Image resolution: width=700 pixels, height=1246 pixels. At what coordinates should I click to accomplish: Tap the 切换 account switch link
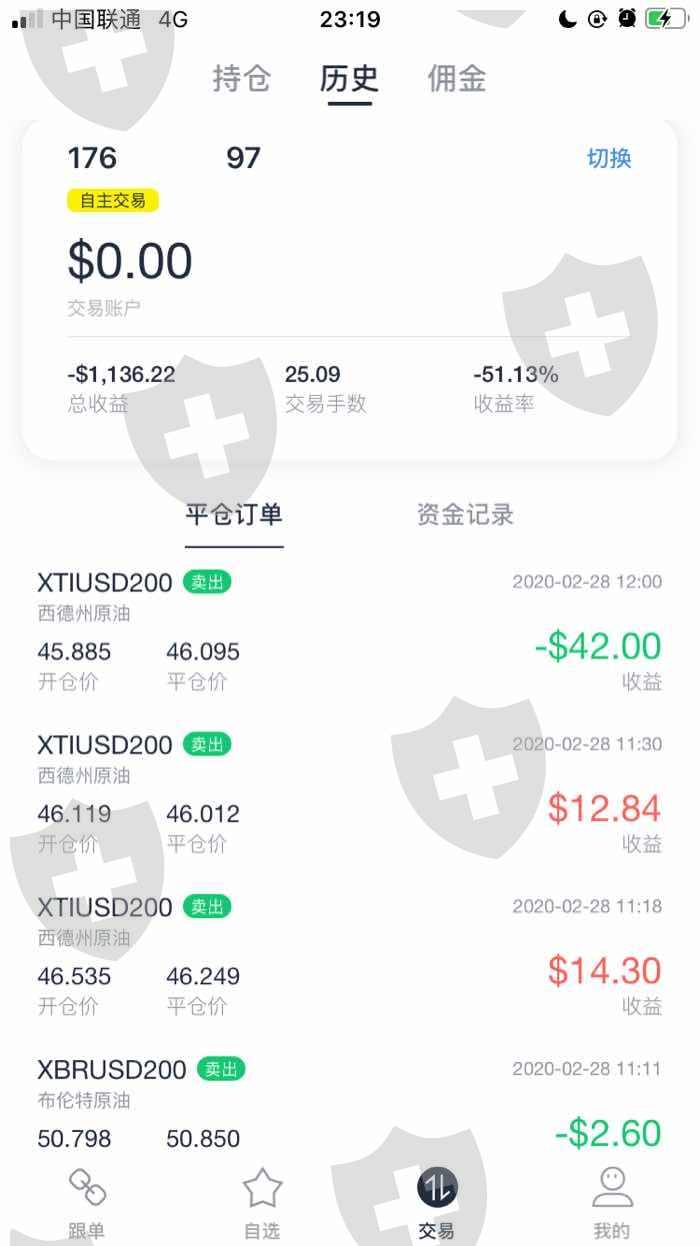pyautogui.click(x=609, y=158)
